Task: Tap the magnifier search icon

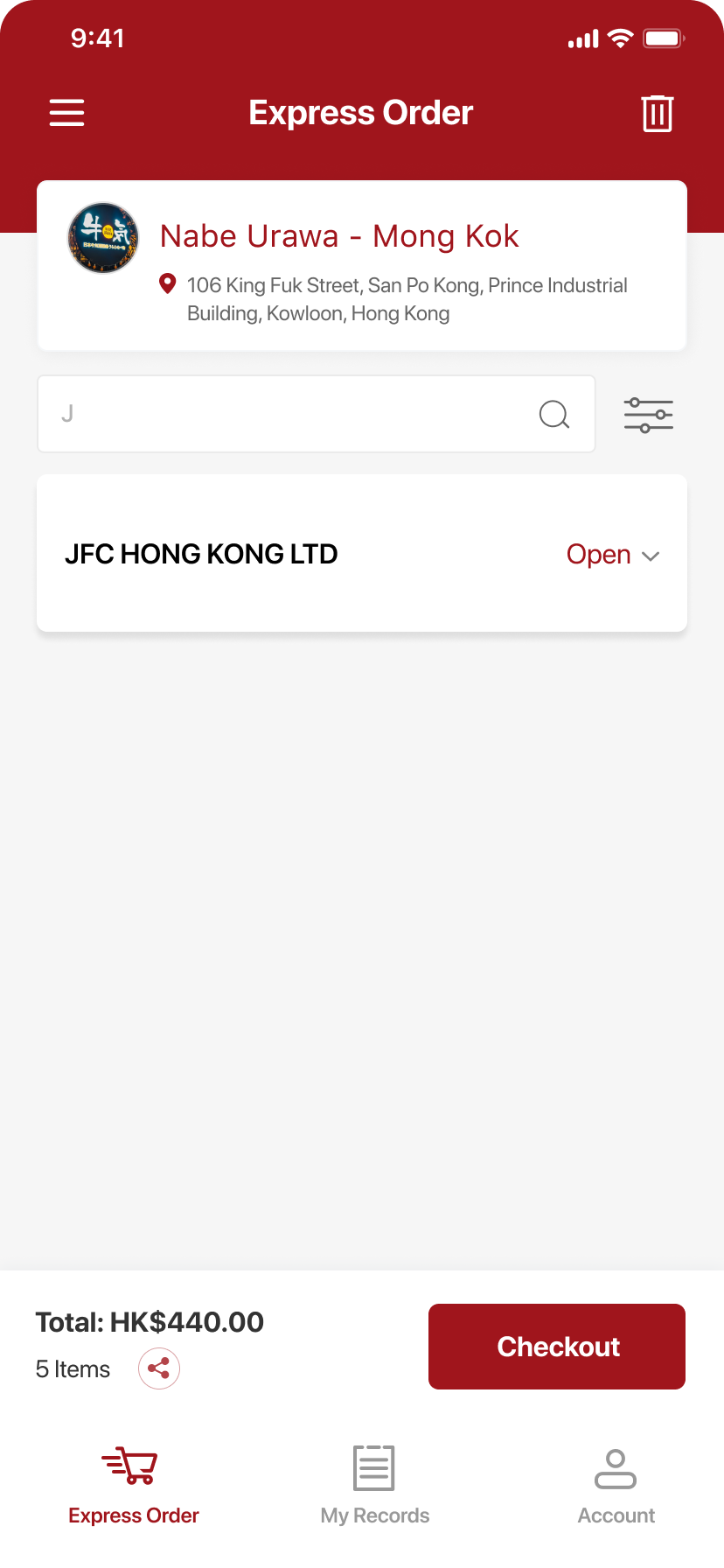Action: pos(554,414)
